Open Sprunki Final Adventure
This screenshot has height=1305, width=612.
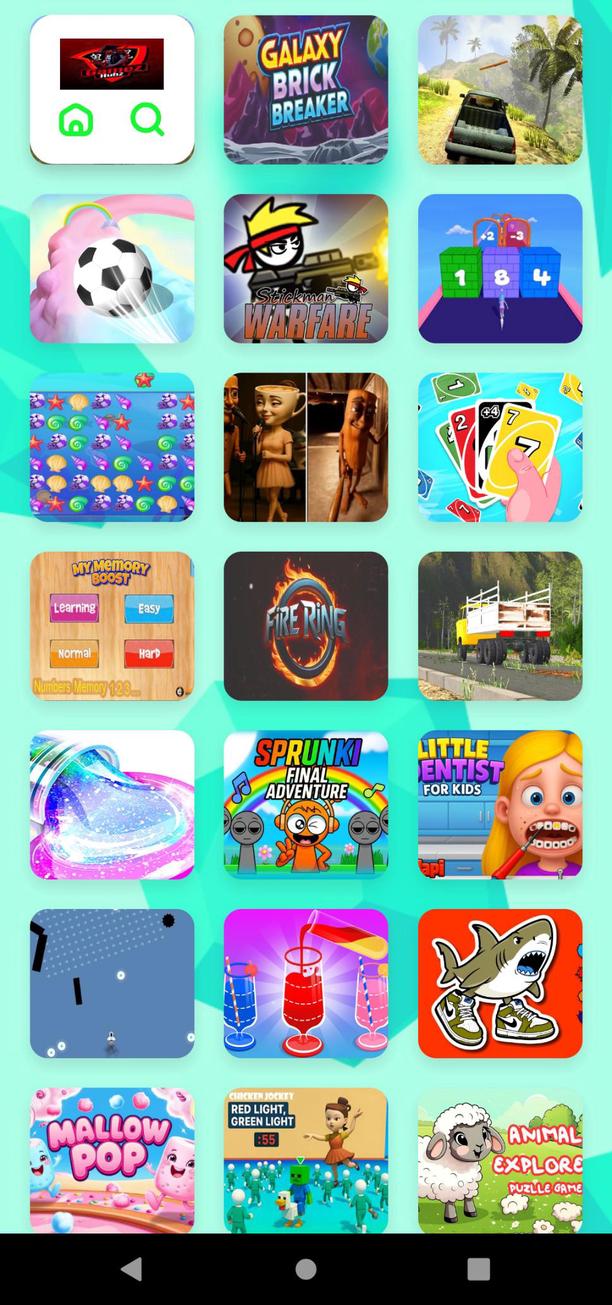[x=306, y=805]
